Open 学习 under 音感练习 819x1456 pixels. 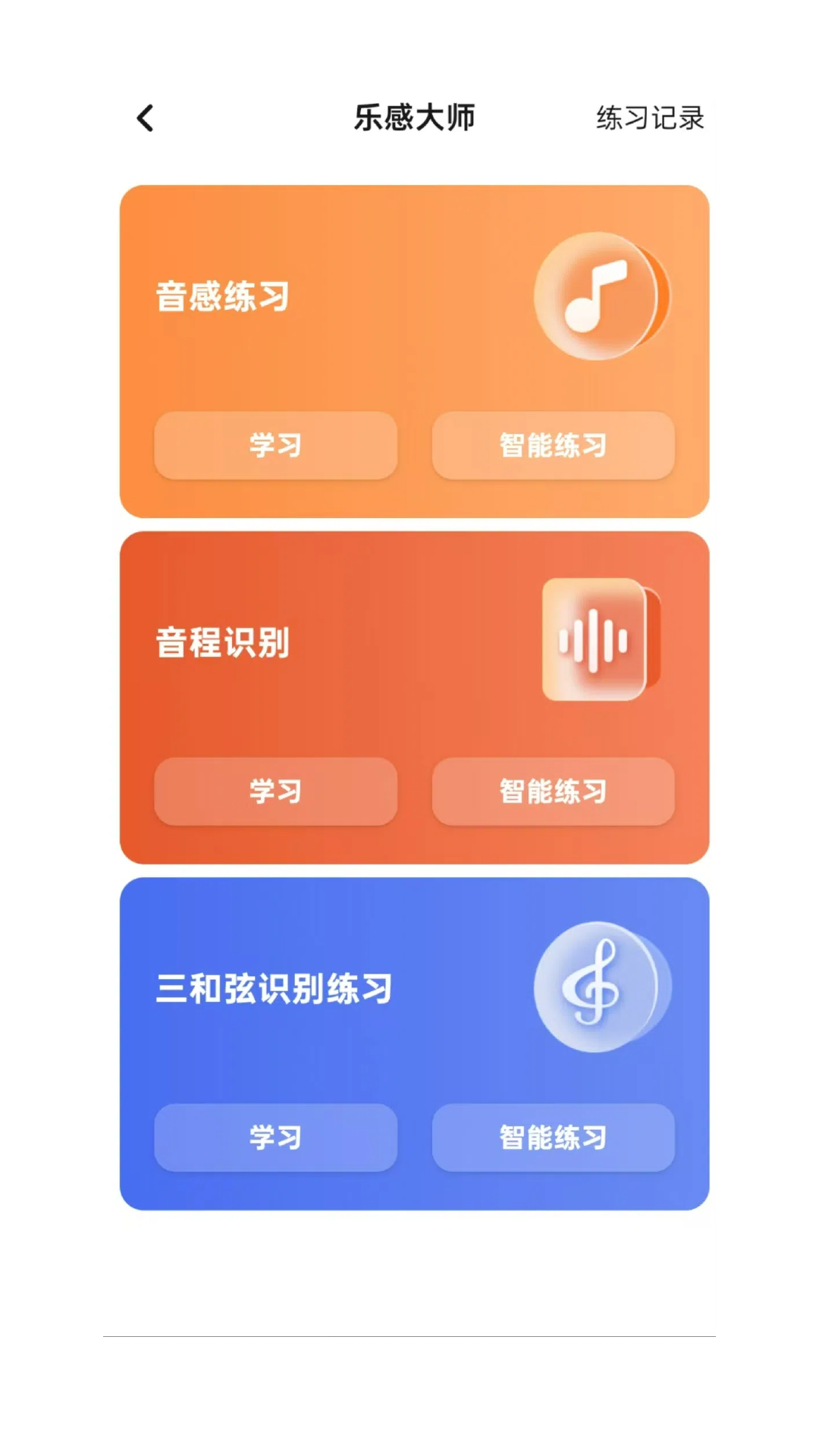point(275,447)
